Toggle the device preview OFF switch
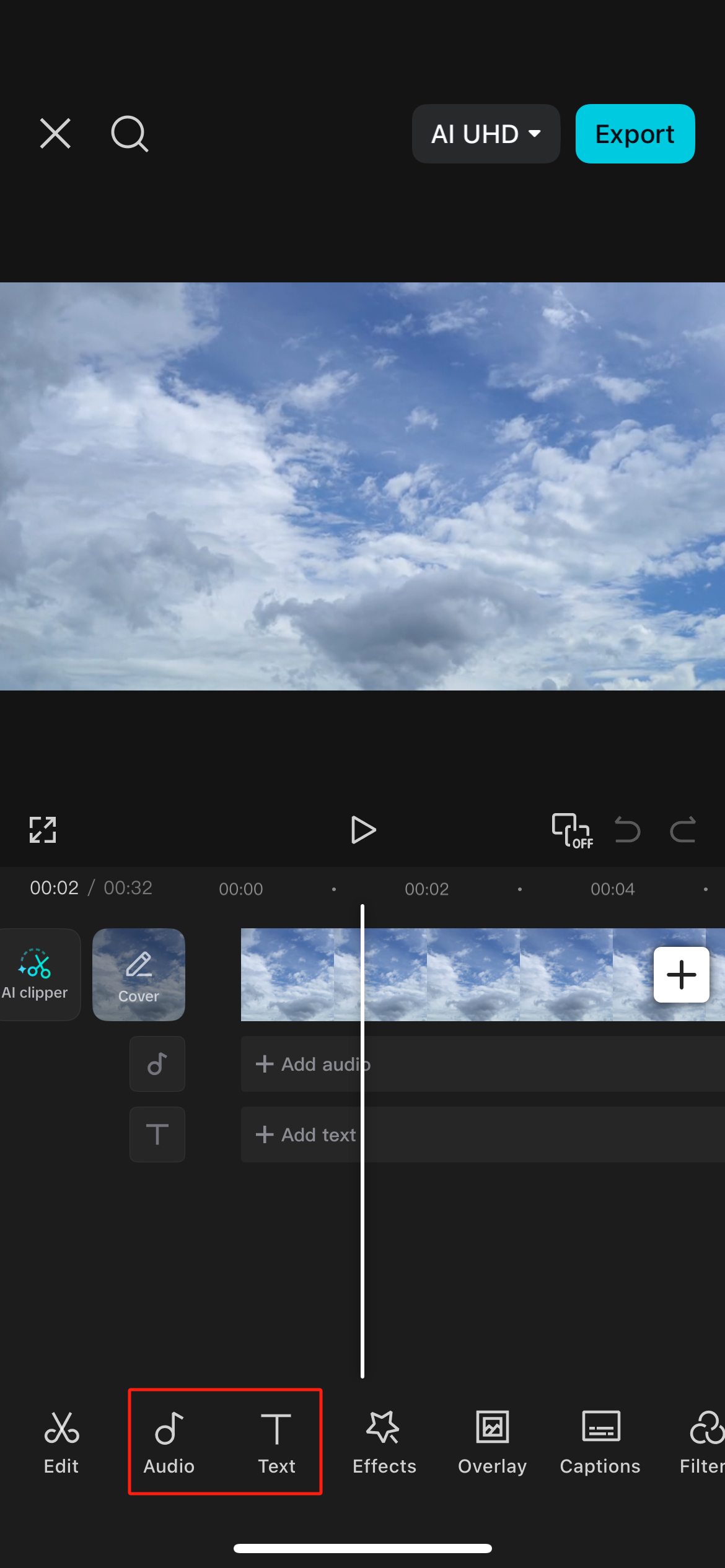 [571, 830]
